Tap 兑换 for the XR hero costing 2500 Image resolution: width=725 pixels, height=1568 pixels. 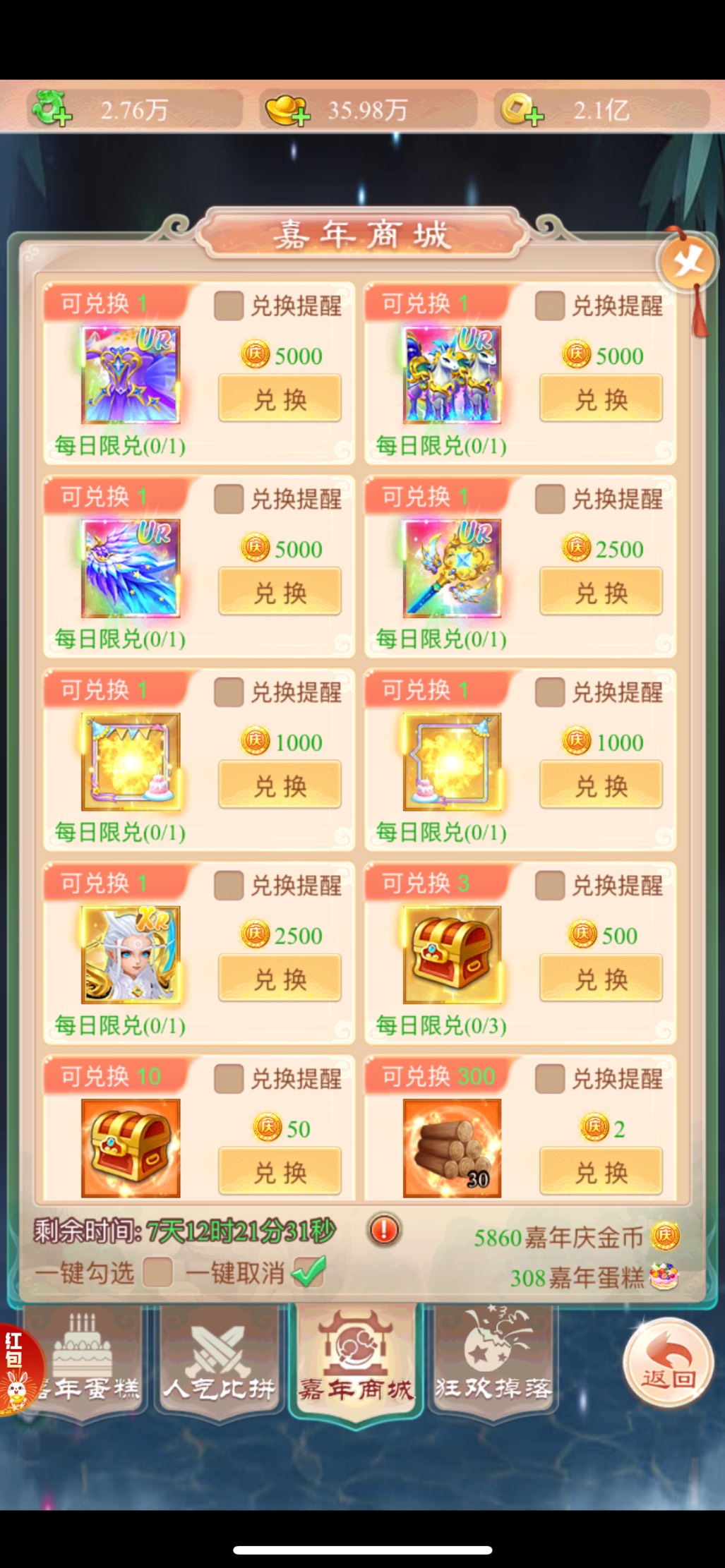tap(280, 979)
